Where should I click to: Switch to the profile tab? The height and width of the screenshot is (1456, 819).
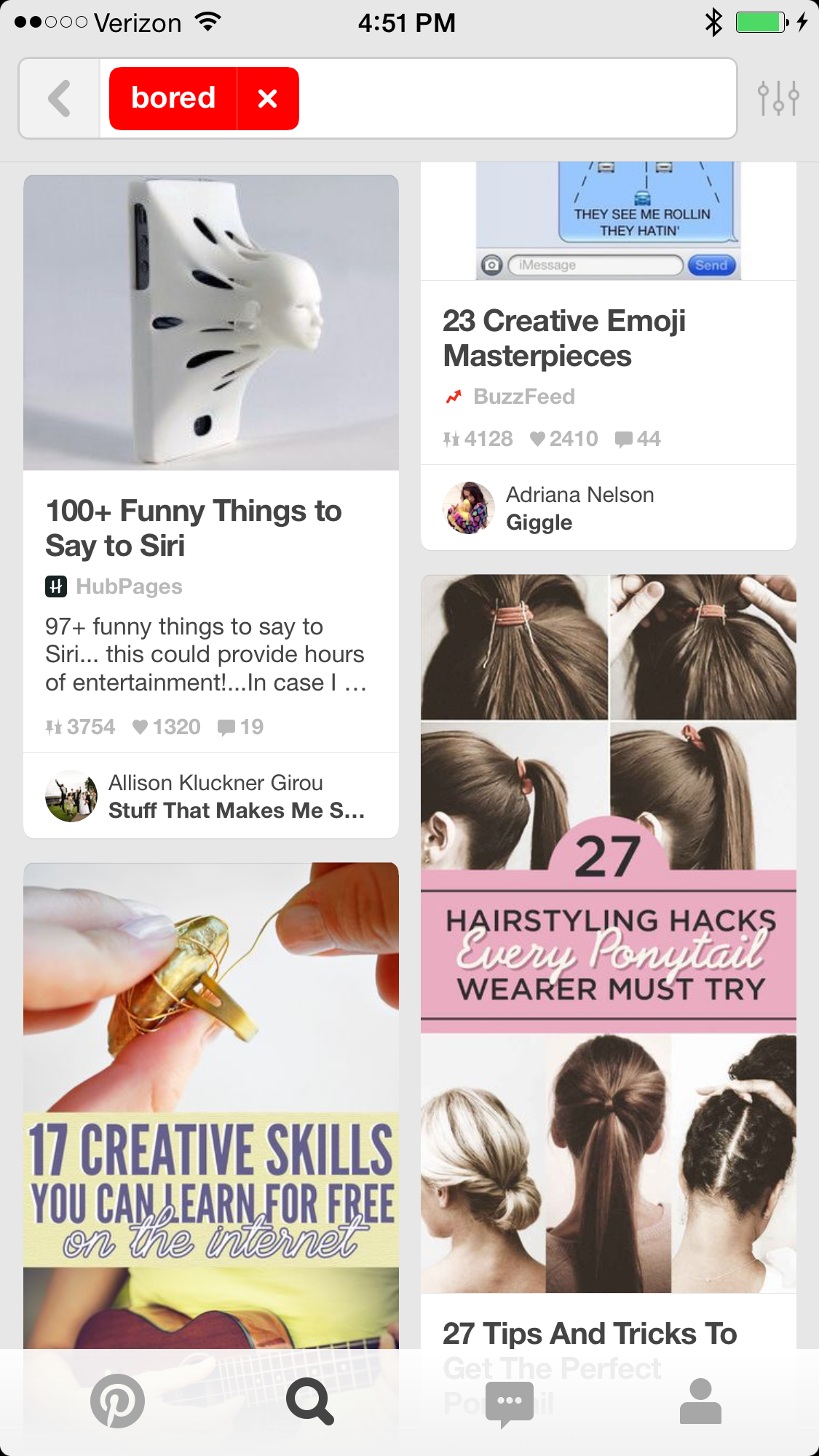tap(700, 1401)
